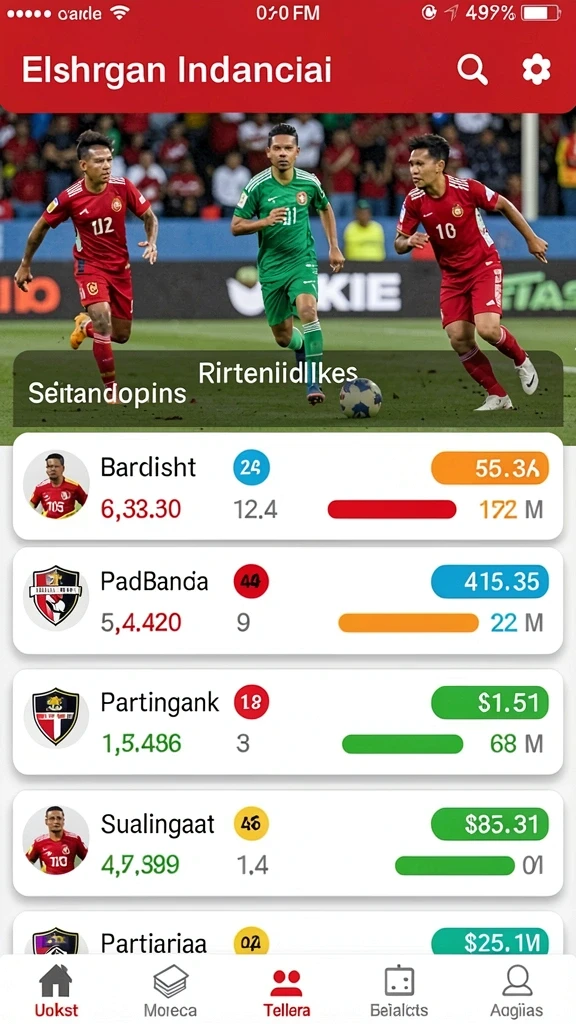The image size is (576, 1024).
Task: Open search in the top bar
Action: [472, 69]
